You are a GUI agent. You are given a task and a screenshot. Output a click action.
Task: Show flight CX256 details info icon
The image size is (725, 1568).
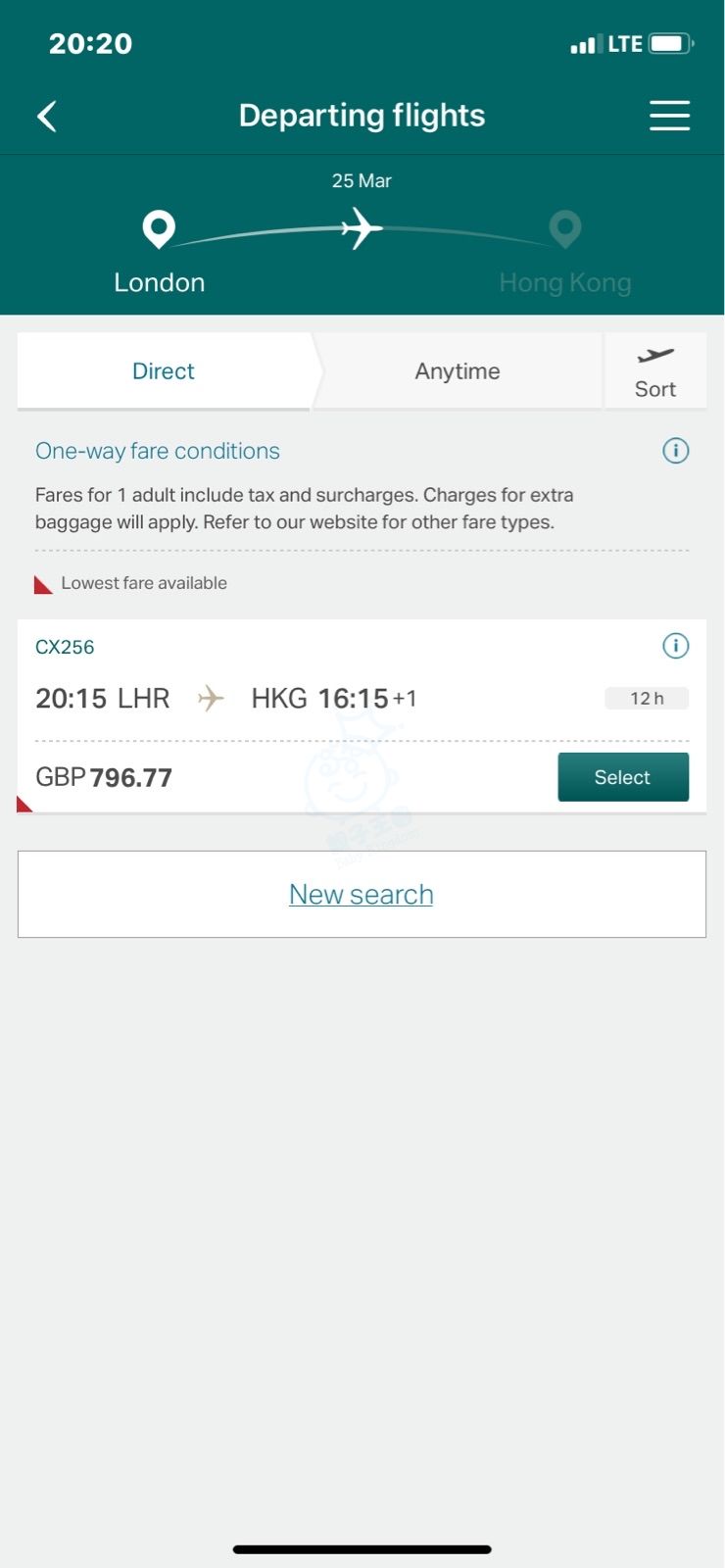[676, 646]
